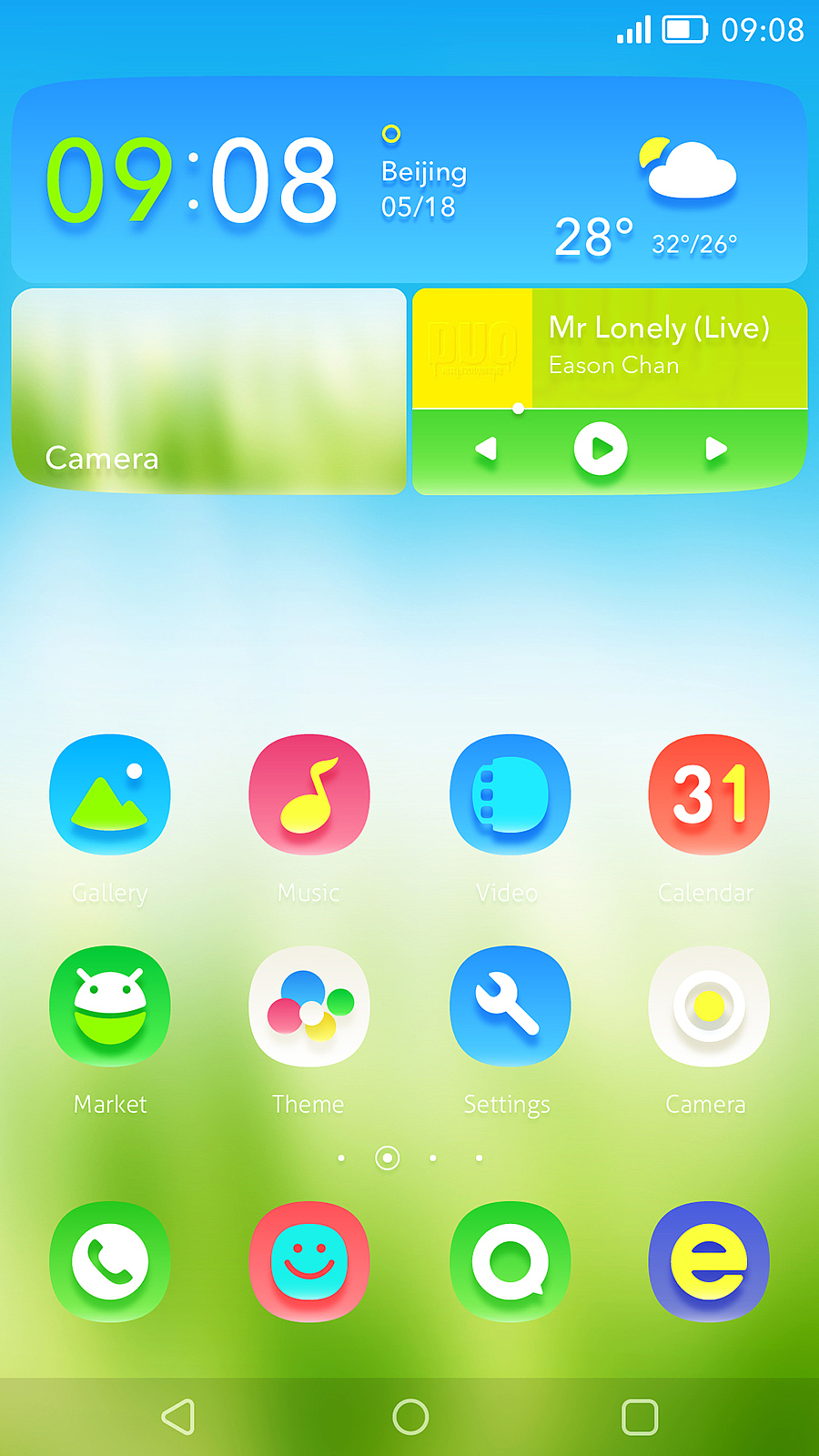Skip to previous track in music widget
Screen dimensions: 819x1456
coord(486,449)
